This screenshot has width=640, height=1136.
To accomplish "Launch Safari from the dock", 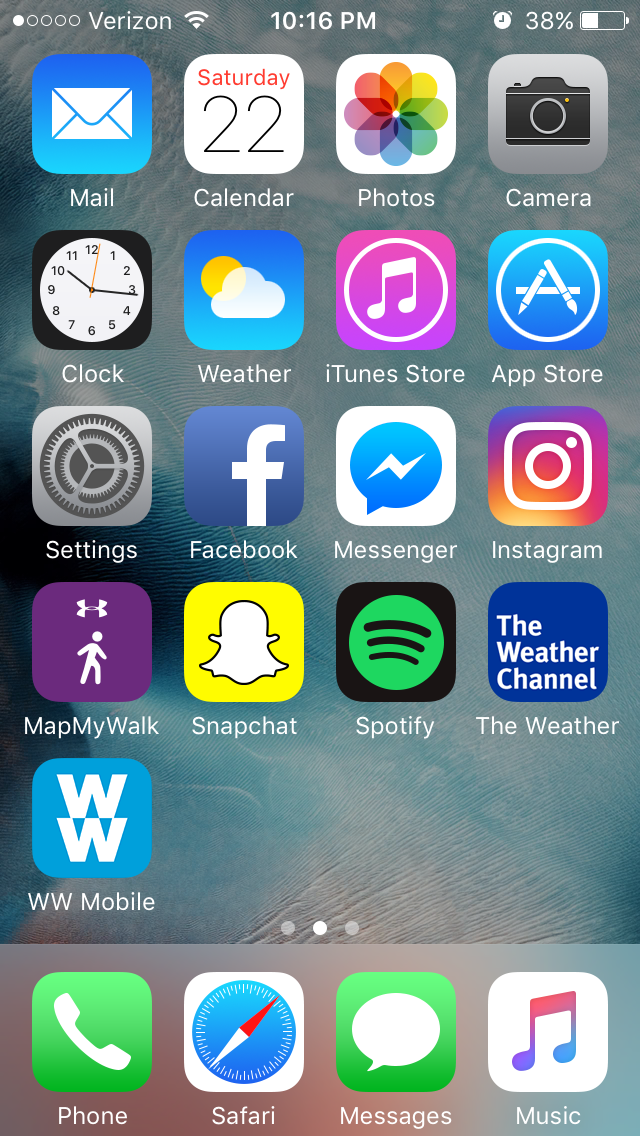I will (x=244, y=1032).
